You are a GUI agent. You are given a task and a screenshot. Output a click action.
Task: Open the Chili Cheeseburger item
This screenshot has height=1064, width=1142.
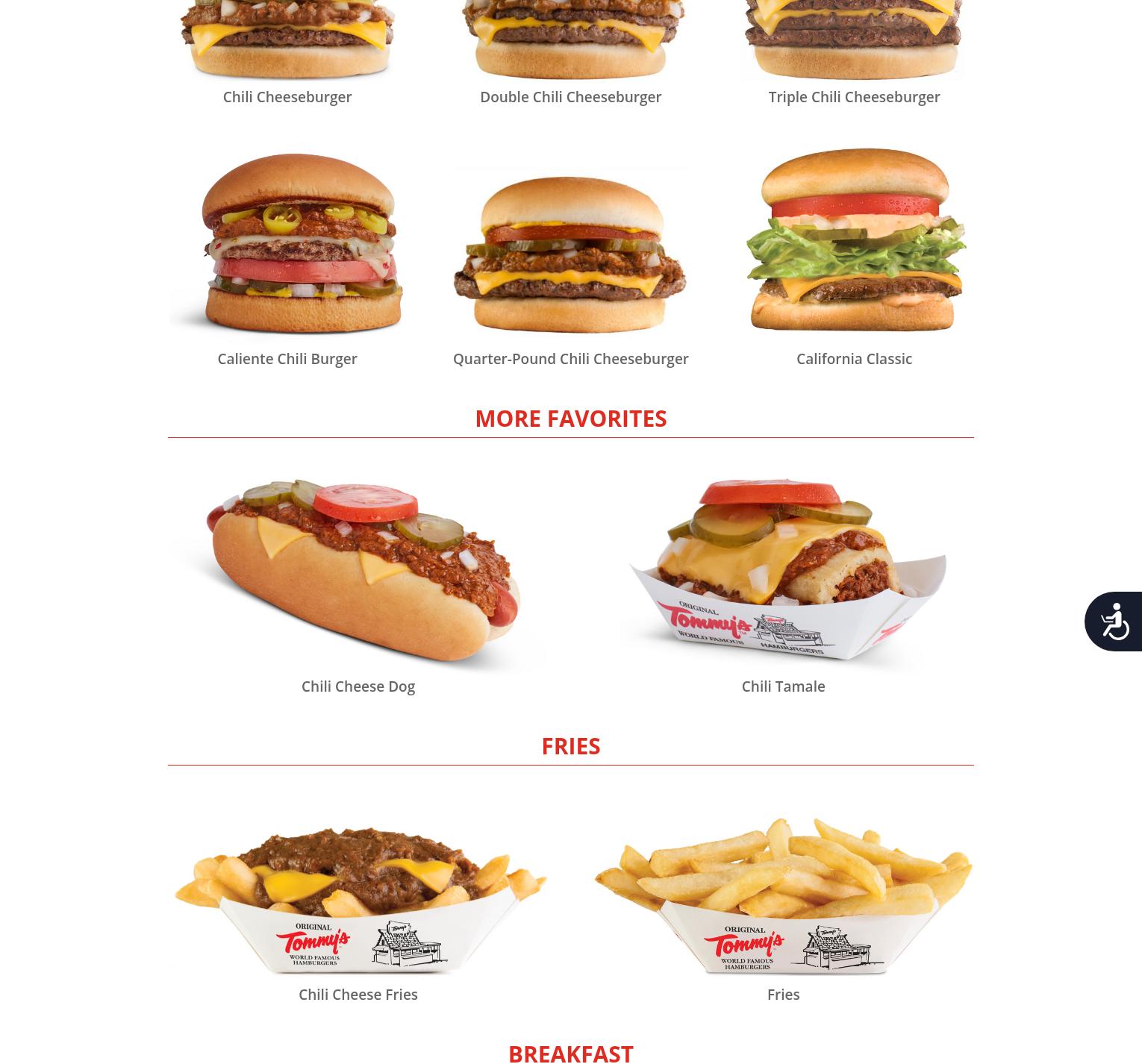click(287, 97)
